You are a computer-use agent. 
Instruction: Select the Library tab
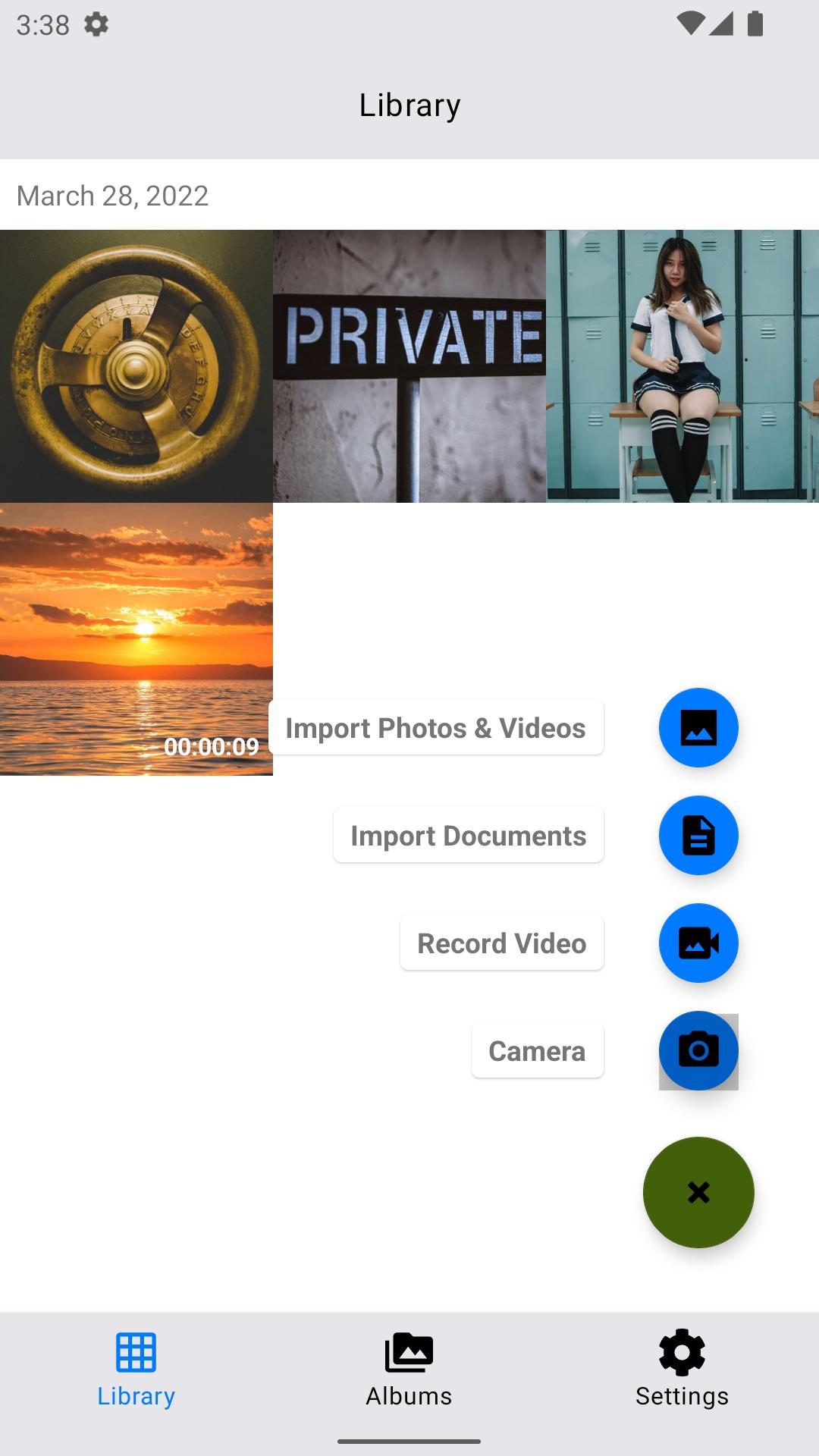click(136, 1370)
